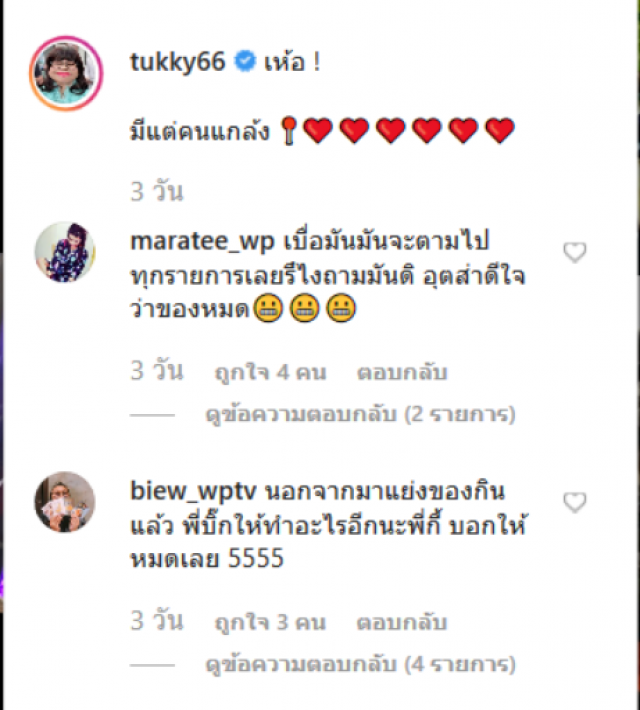Open biew_wptv's profile avatar

(65, 501)
